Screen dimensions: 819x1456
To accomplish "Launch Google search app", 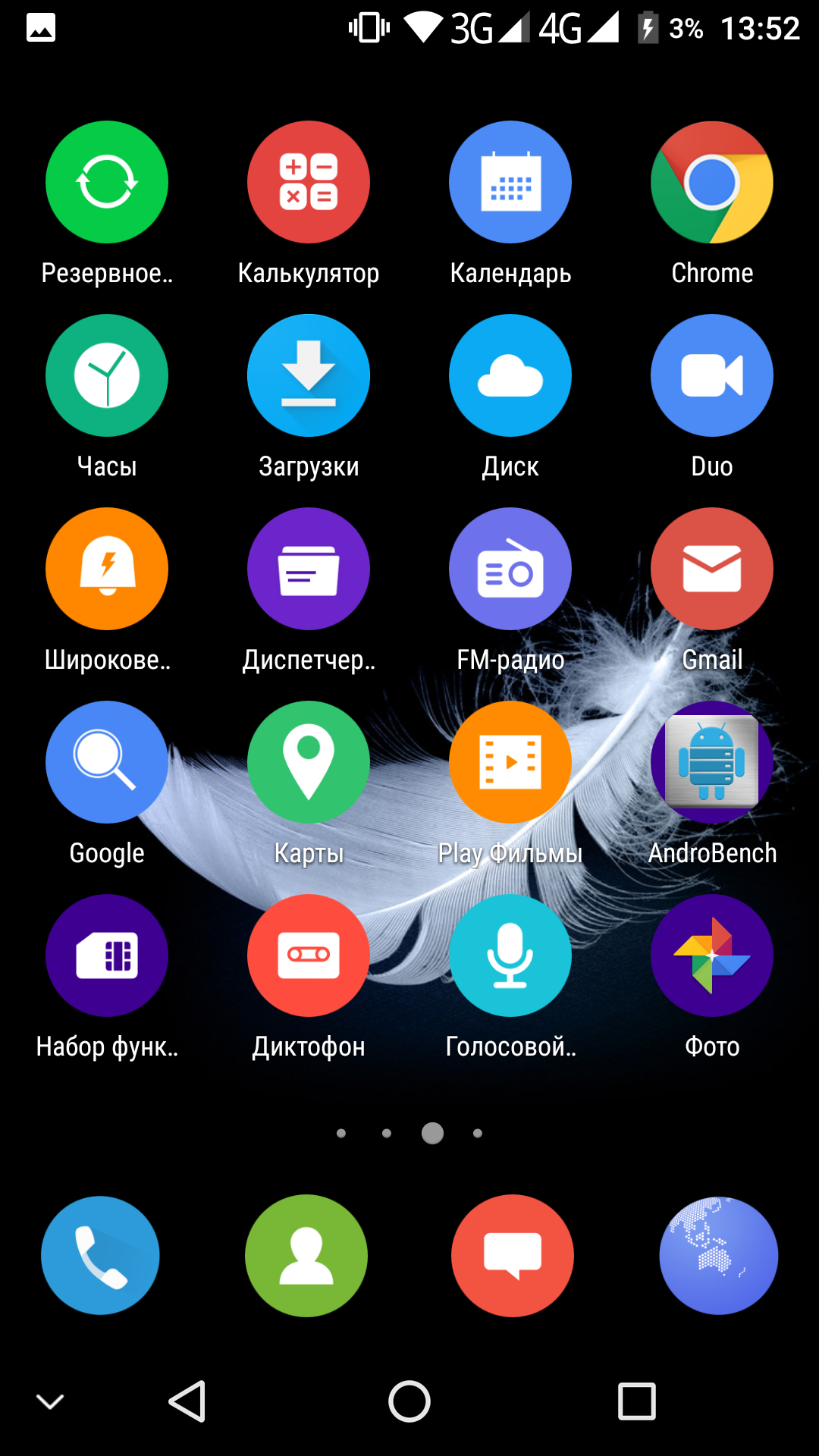I will click(x=107, y=763).
